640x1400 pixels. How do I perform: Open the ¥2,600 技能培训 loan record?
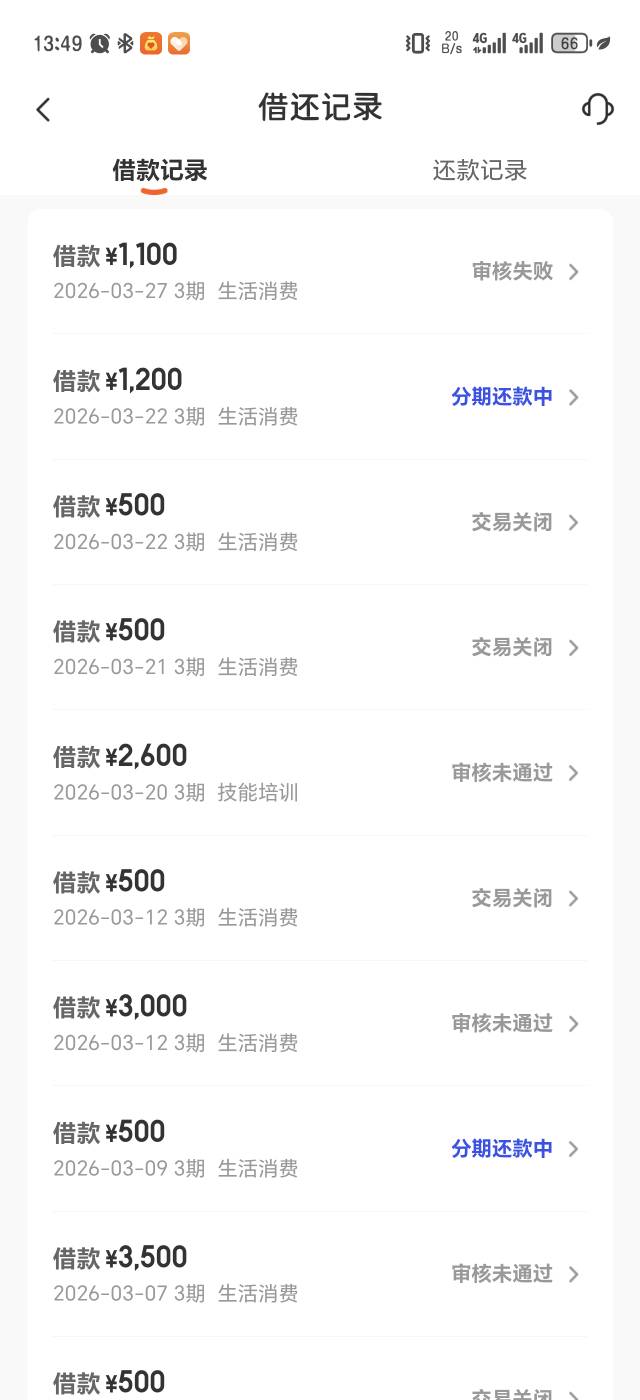pos(320,773)
